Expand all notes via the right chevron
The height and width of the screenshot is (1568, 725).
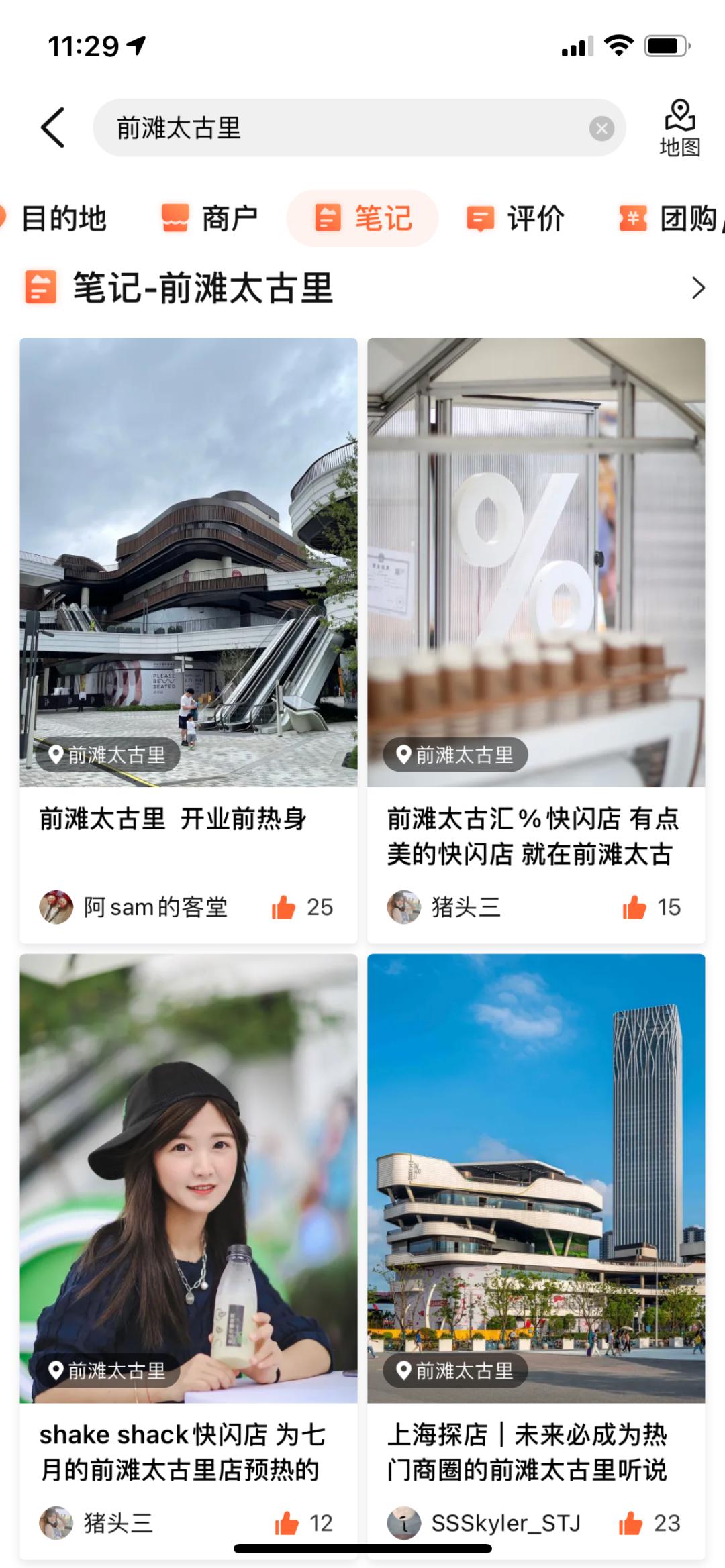[697, 288]
